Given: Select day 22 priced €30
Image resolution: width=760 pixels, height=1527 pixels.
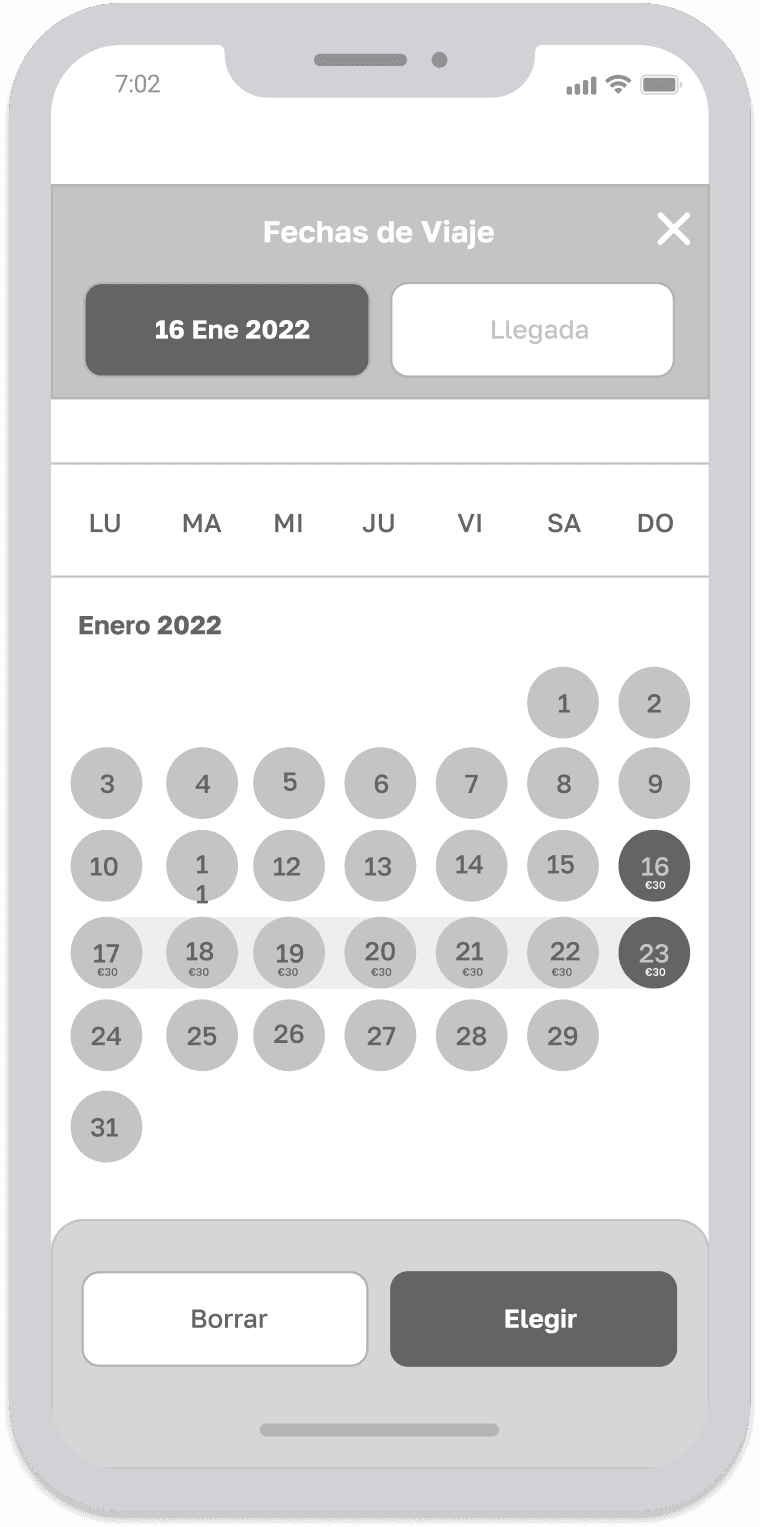Looking at the screenshot, I should [563, 952].
